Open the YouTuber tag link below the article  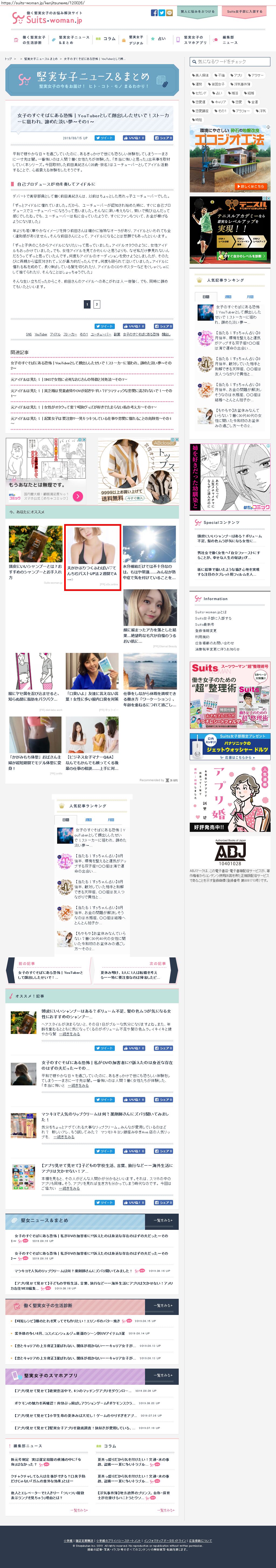pos(41,334)
